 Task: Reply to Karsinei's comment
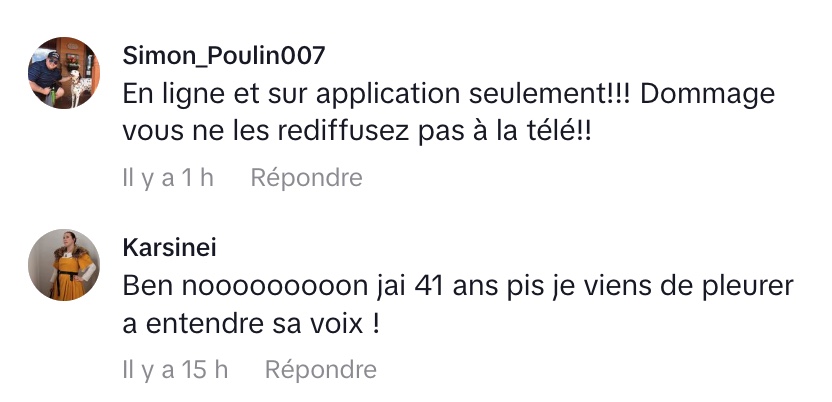(x=320, y=370)
